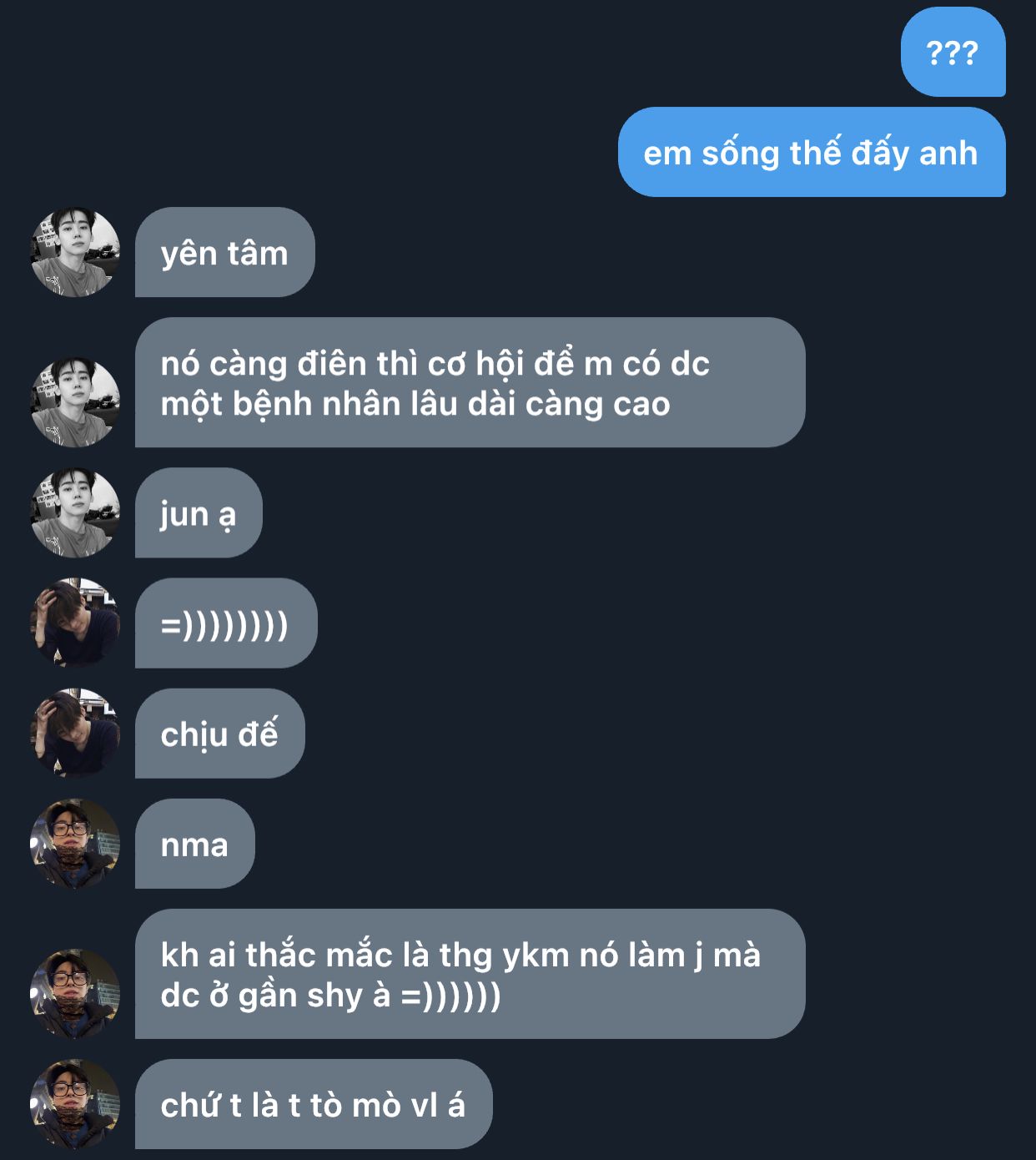The height and width of the screenshot is (1160, 1036).
Task: Tap the avatar next to "jun ạ"
Action: coord(75,512)
